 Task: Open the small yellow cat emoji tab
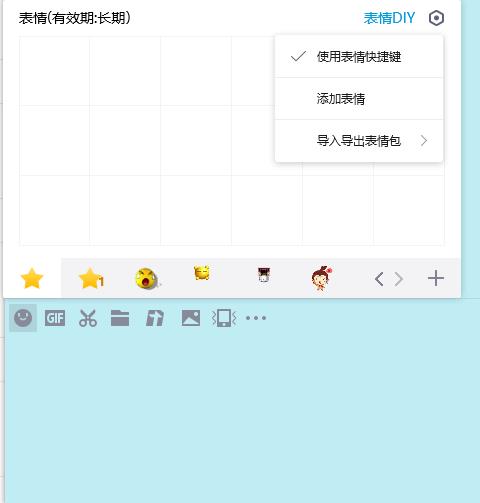click(202, 273)
